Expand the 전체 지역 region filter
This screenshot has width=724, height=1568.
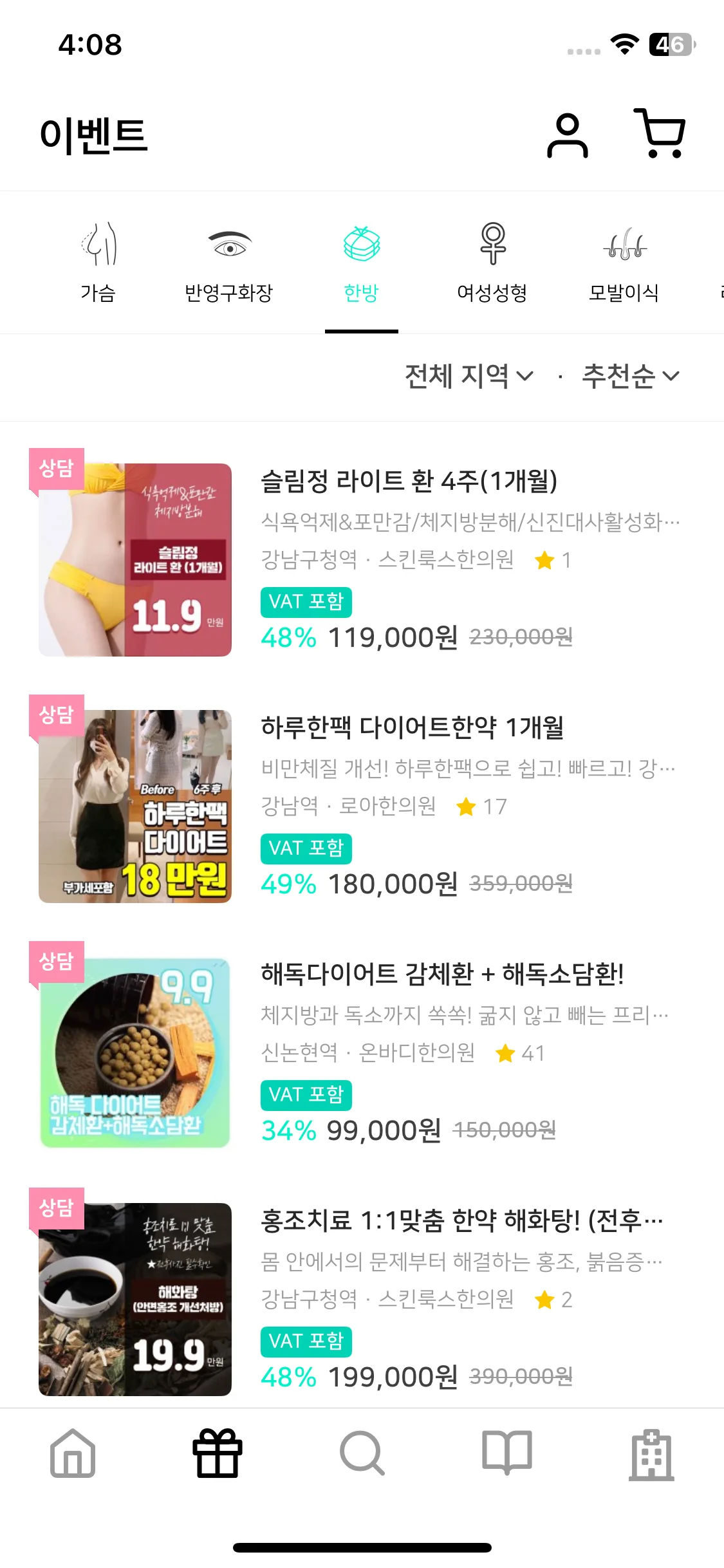pos(469,376)
